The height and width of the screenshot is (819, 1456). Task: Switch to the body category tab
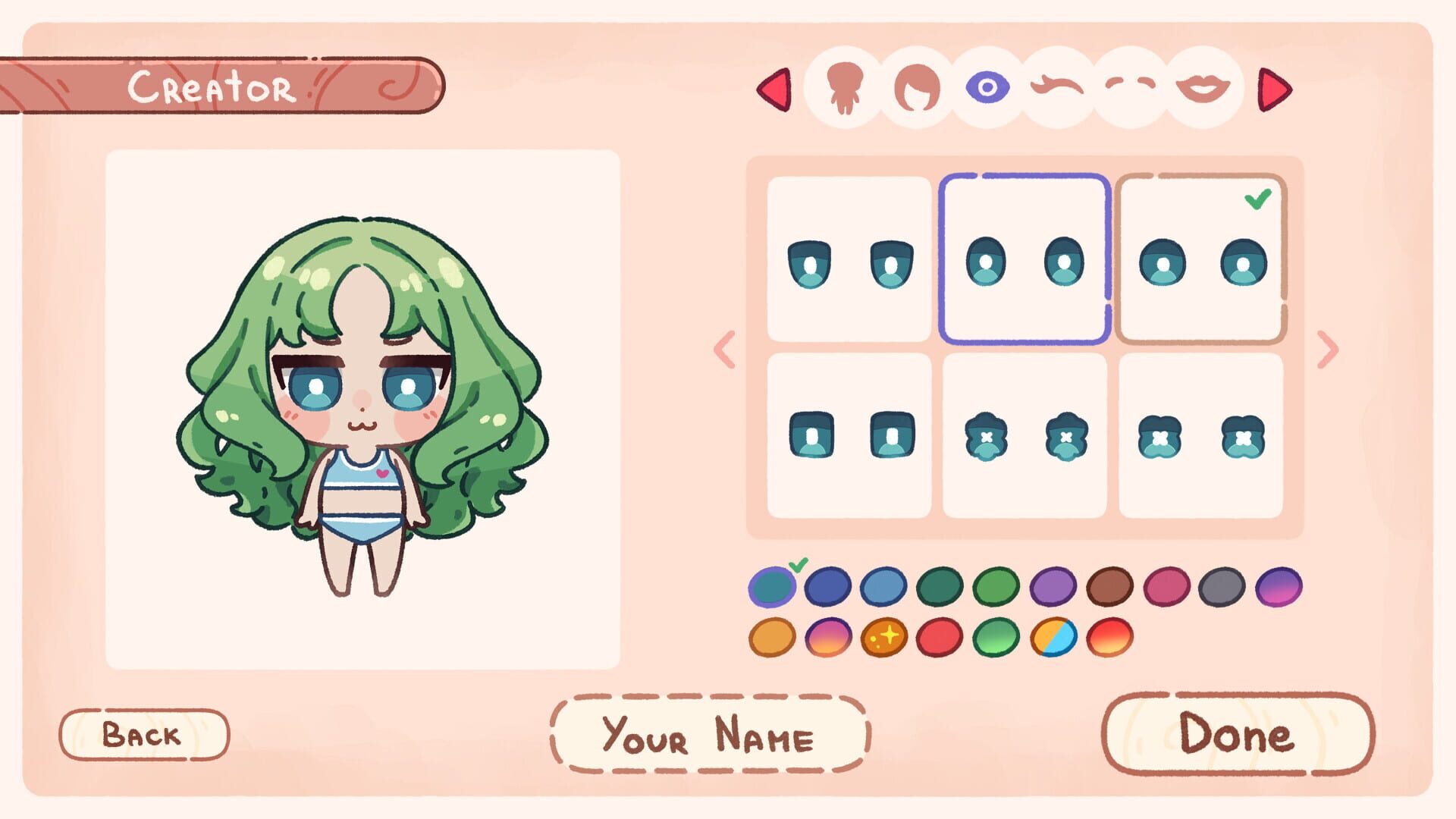click(x=843, y=88)
